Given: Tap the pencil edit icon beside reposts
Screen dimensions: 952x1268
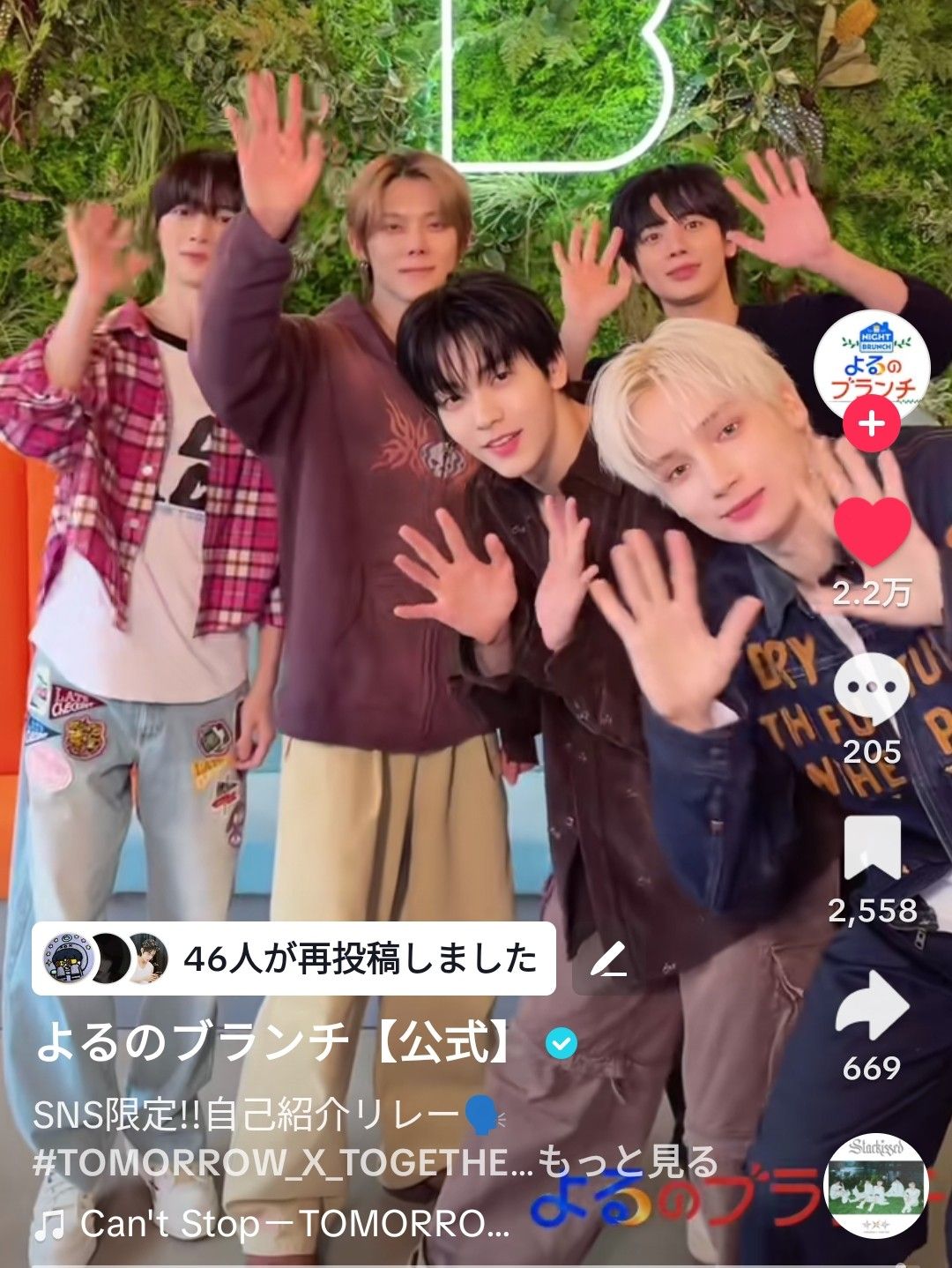Looking at the screenshot, I should tap(607, 959).
